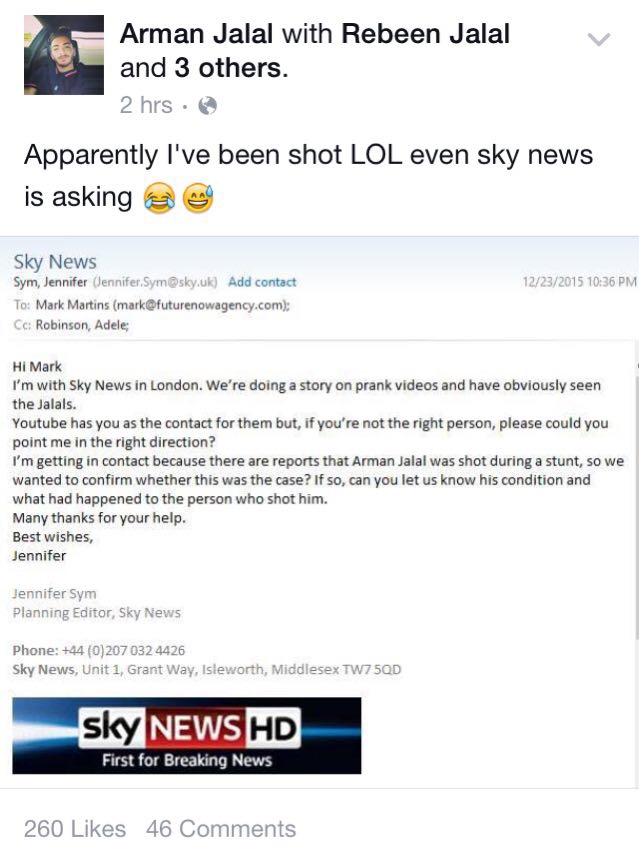Visit Arman Jalal's profile via his name
The height and width of the screenshot is (859, 639).
click(x=196, y=34)
